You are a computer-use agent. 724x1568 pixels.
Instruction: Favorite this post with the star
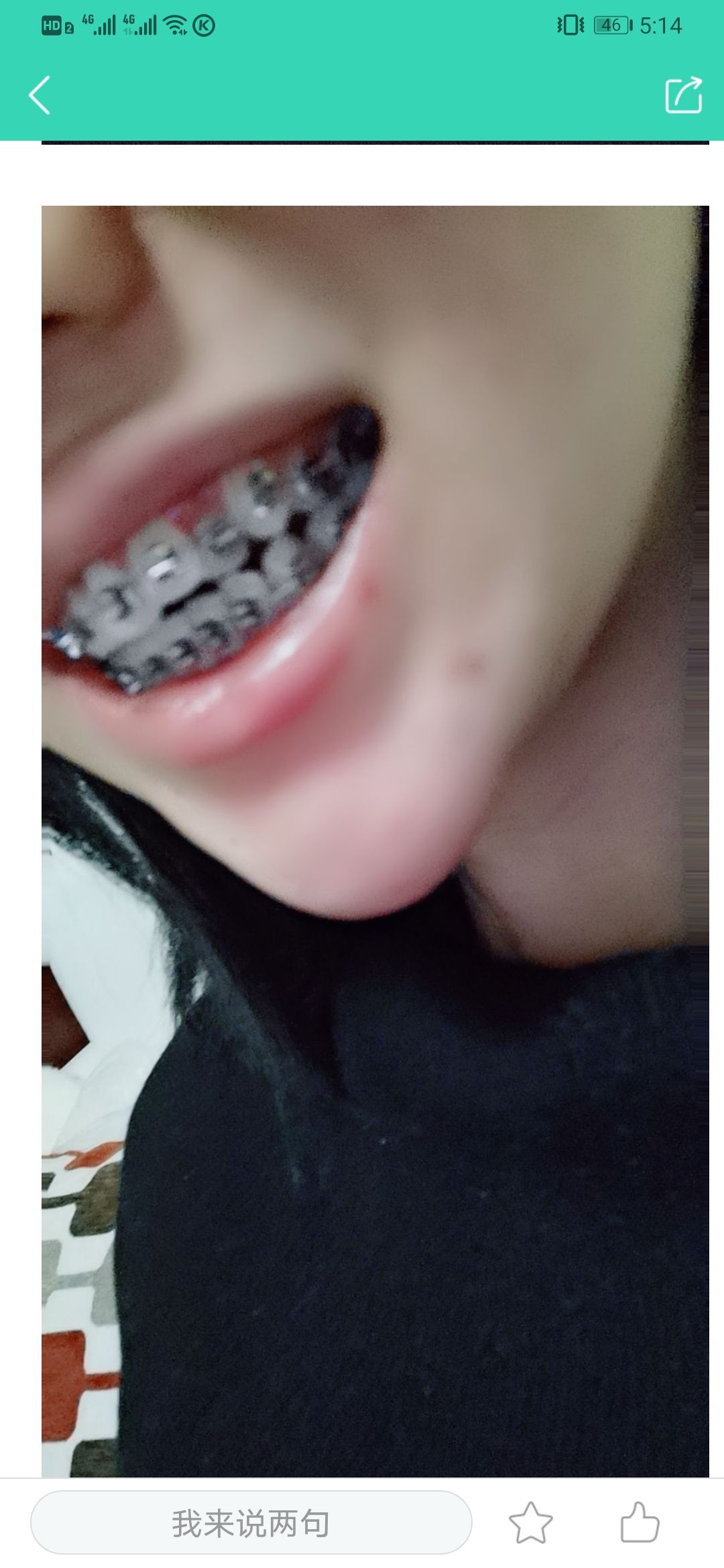pos(530,1522)
